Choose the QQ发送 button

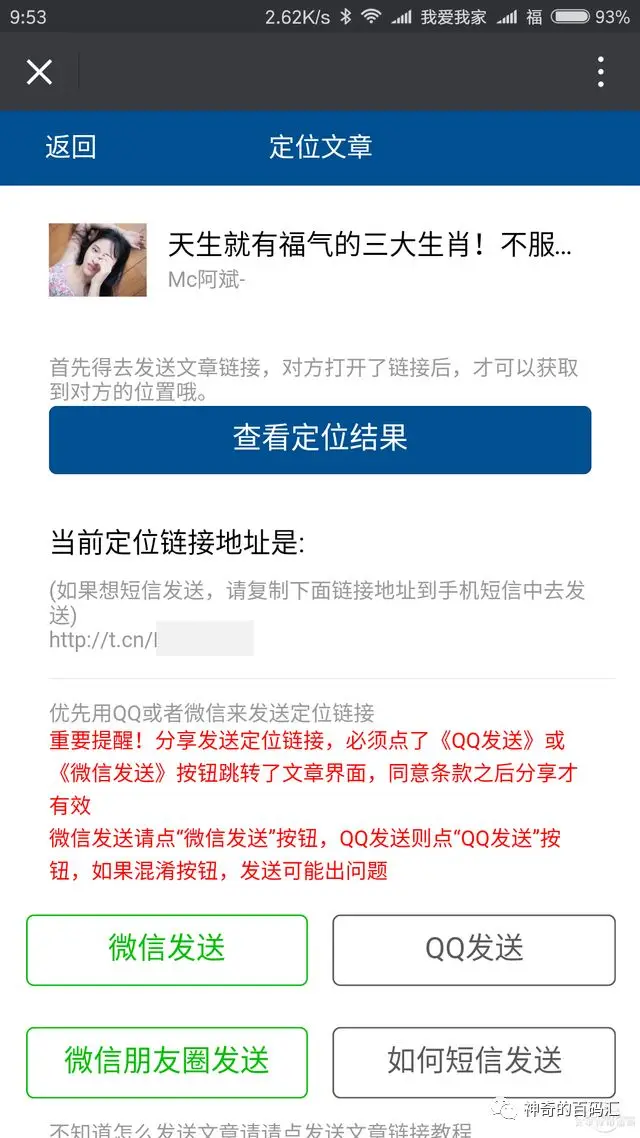click(x=474, y=949)
